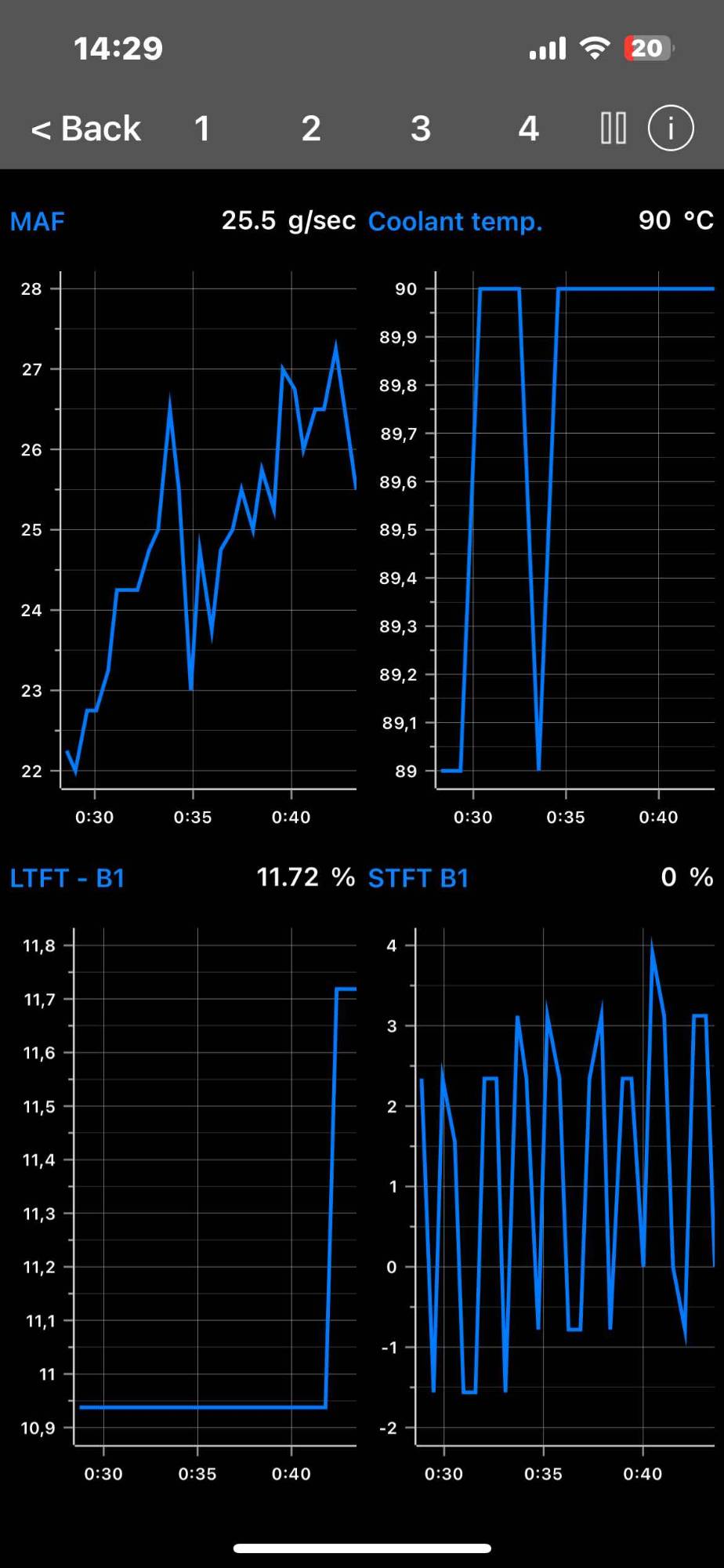
Task: Pause the live data recording
Action: click(613, 128)
